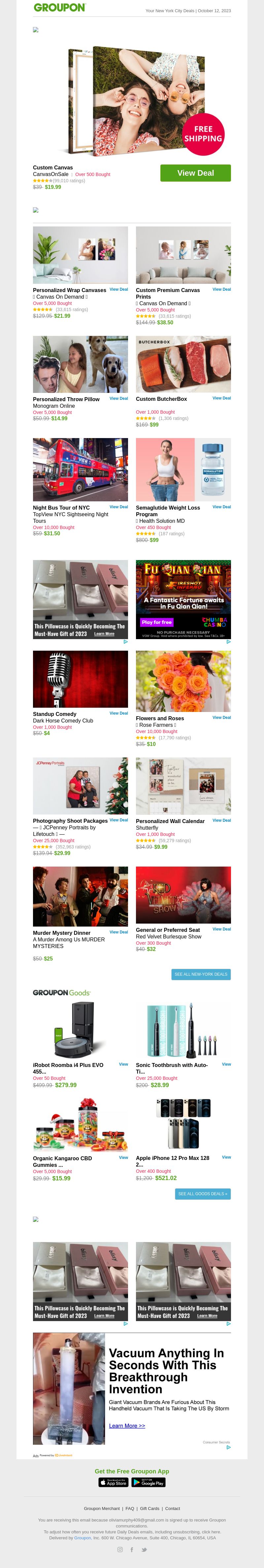This screenshot has height=1568, width=264.
Task: Download the app from the App Store
Action: (x=114, y=1483)
